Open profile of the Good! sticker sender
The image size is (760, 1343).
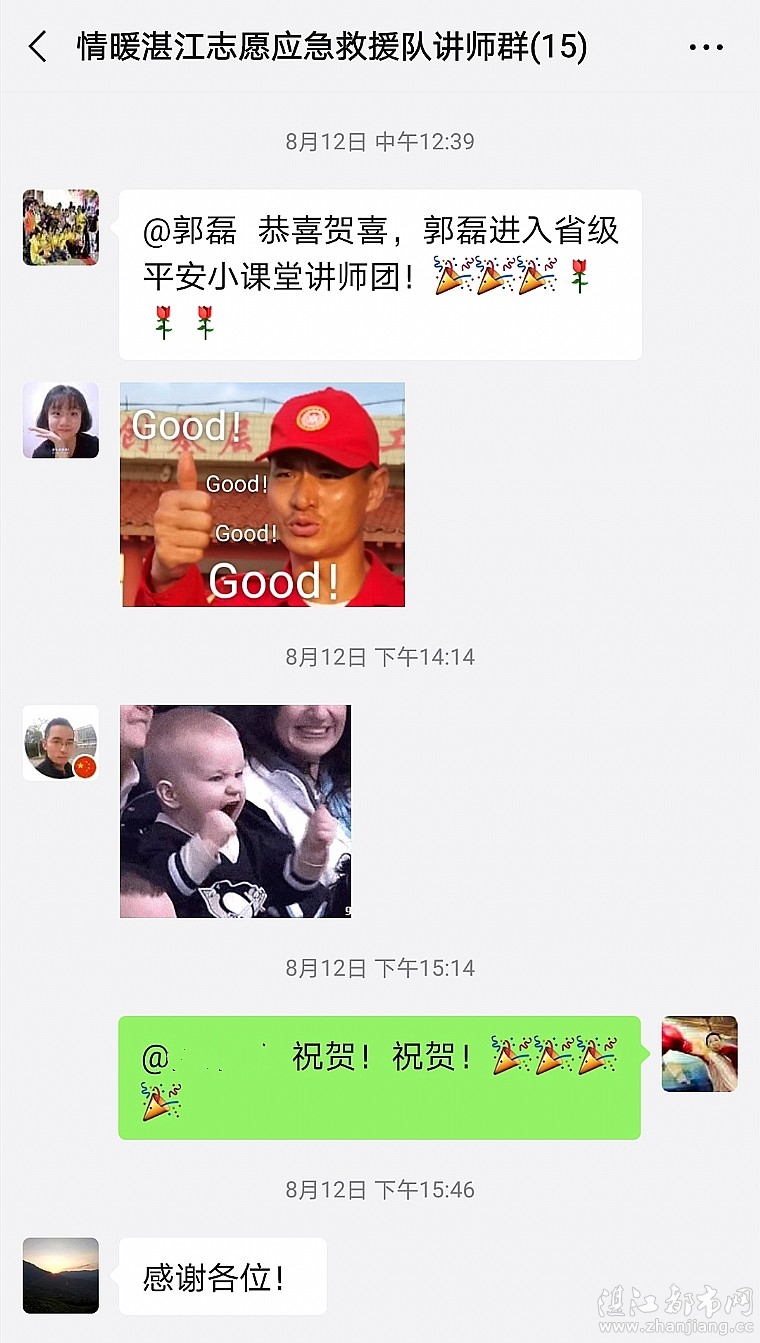click(61, 420)
